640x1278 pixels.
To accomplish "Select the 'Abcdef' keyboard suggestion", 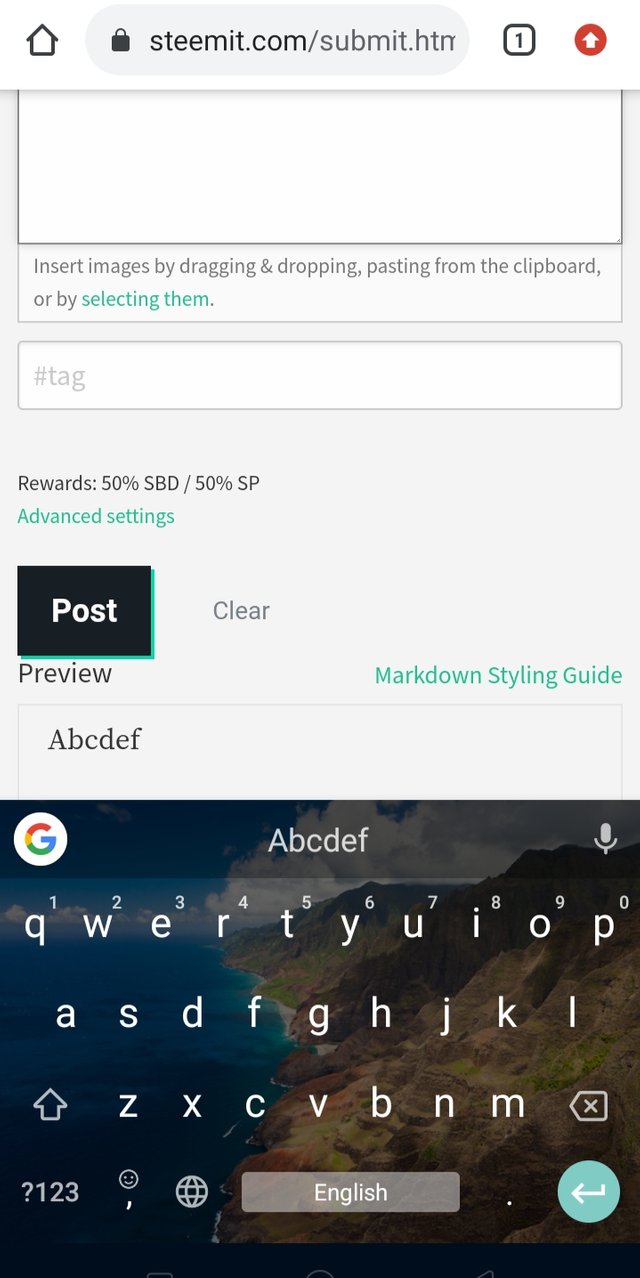I will coord(318,840).
